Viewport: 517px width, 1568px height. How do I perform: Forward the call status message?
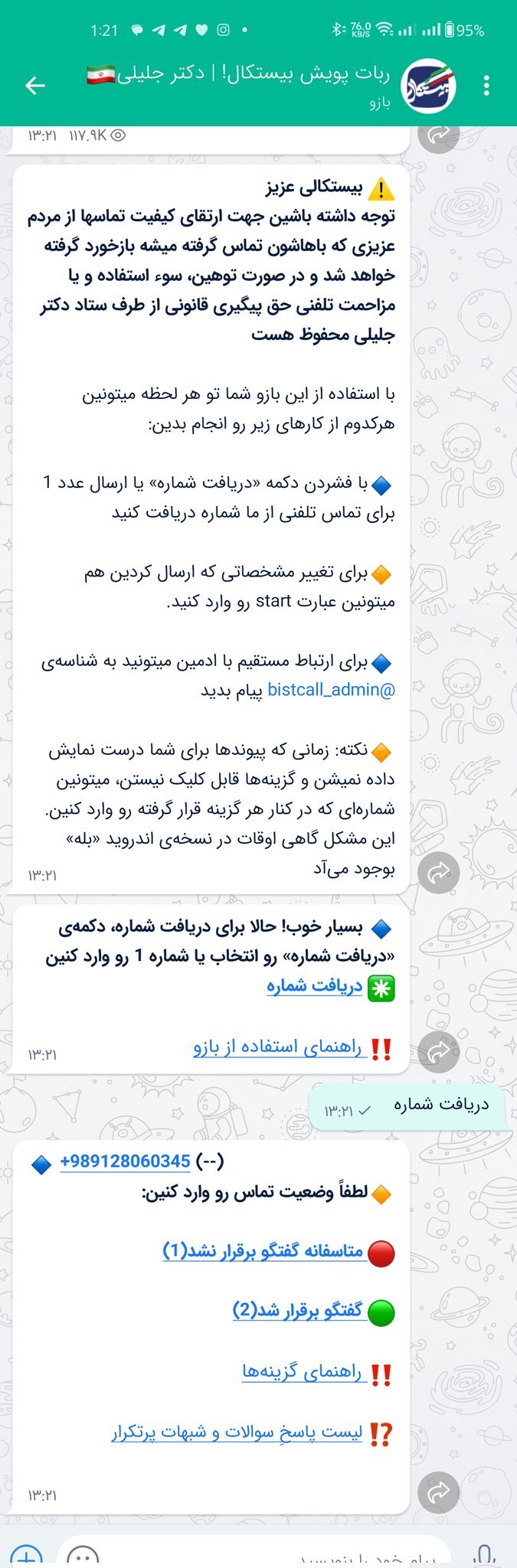(438, 1491)
